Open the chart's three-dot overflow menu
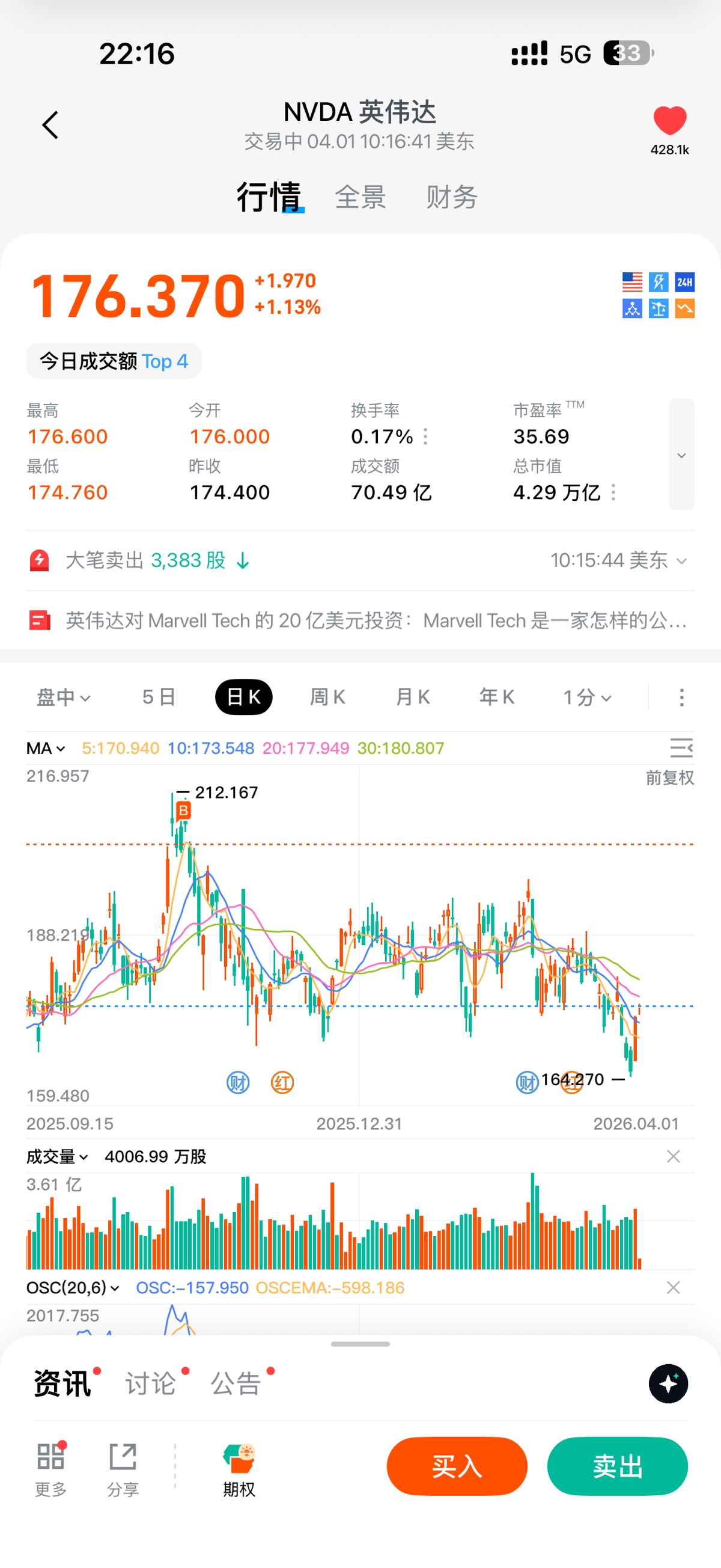Viewport: 721px width, 1568px height. [x=681, y=697]
